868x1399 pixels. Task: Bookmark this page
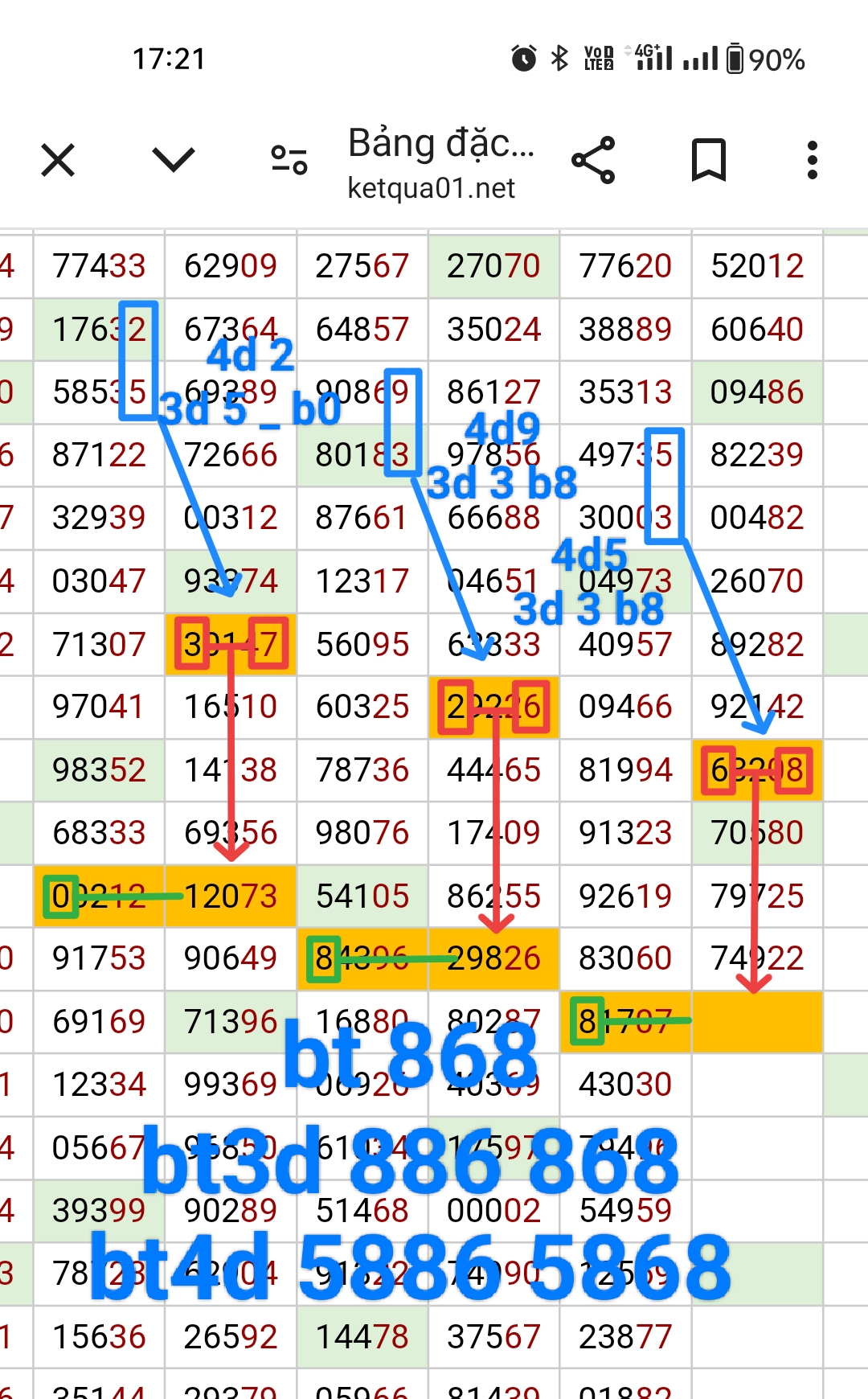tap(709, 160)
